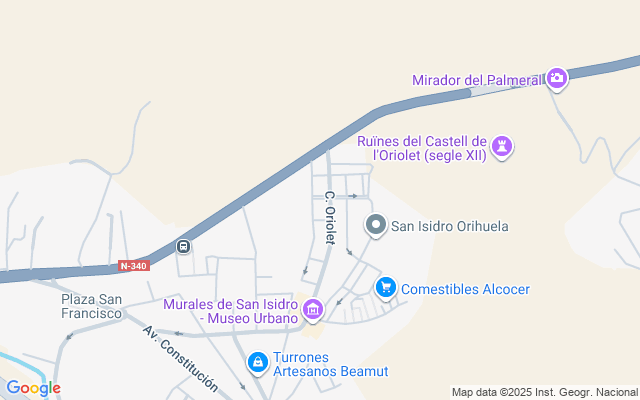Image resolution: width=640 pixels, height=400 pixels.
Task: Open the Turrones Artesanos Beamut shop pin
Action: coord(257,360)
